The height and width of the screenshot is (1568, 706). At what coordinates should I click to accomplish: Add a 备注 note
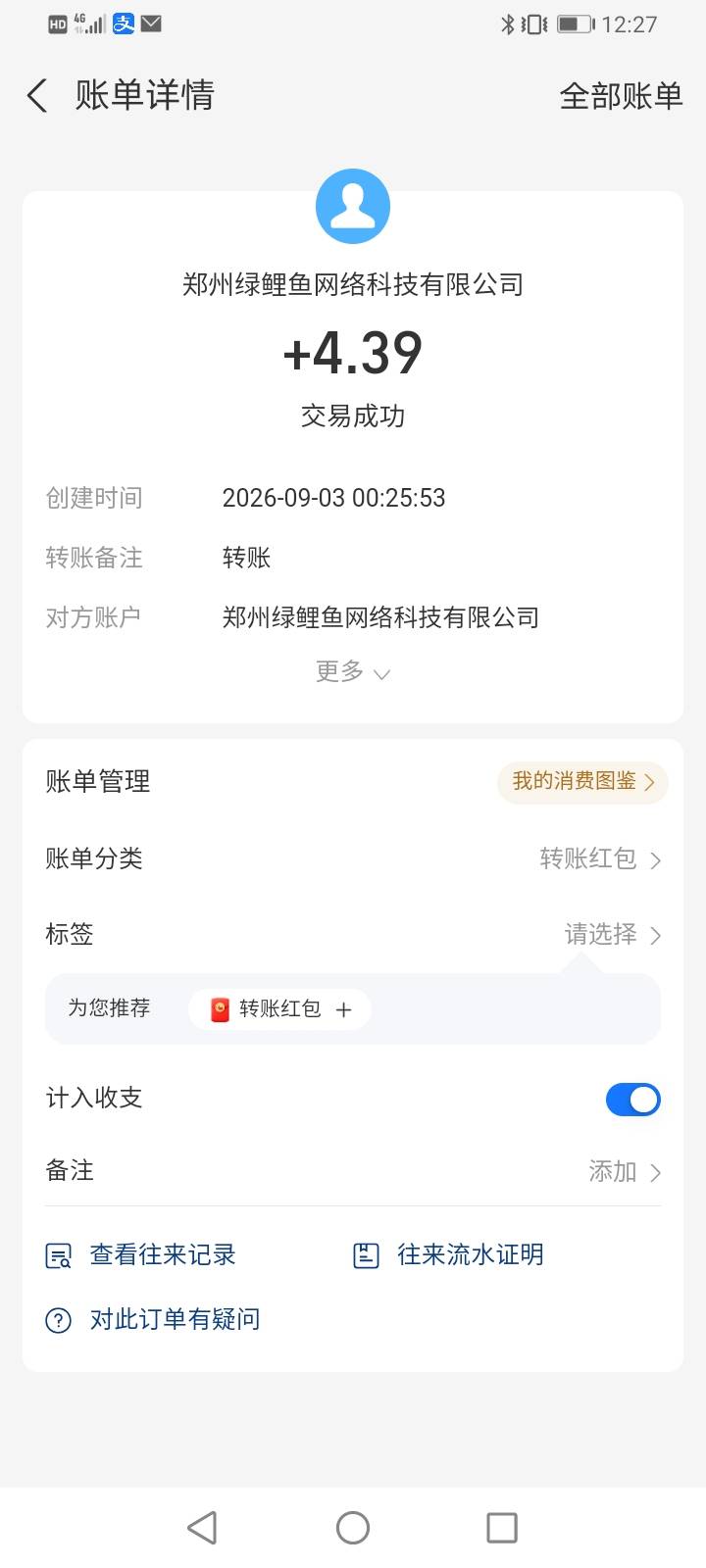[353, 1171]
